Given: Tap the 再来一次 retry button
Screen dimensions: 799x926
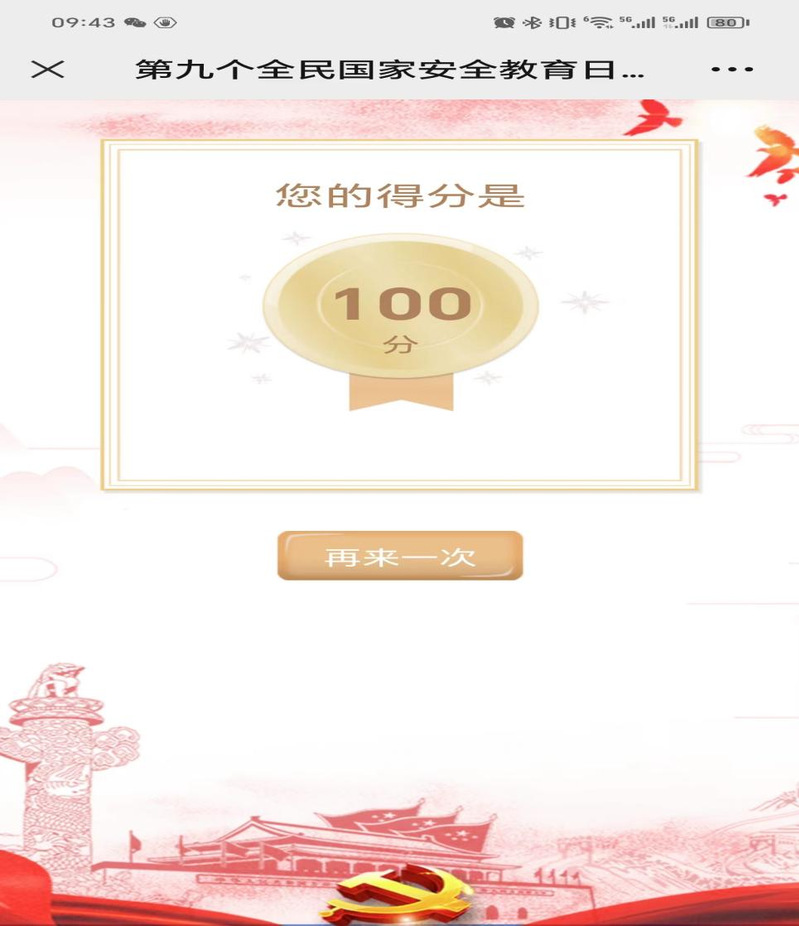Looking at the screenshot, I should coord(400,556).
